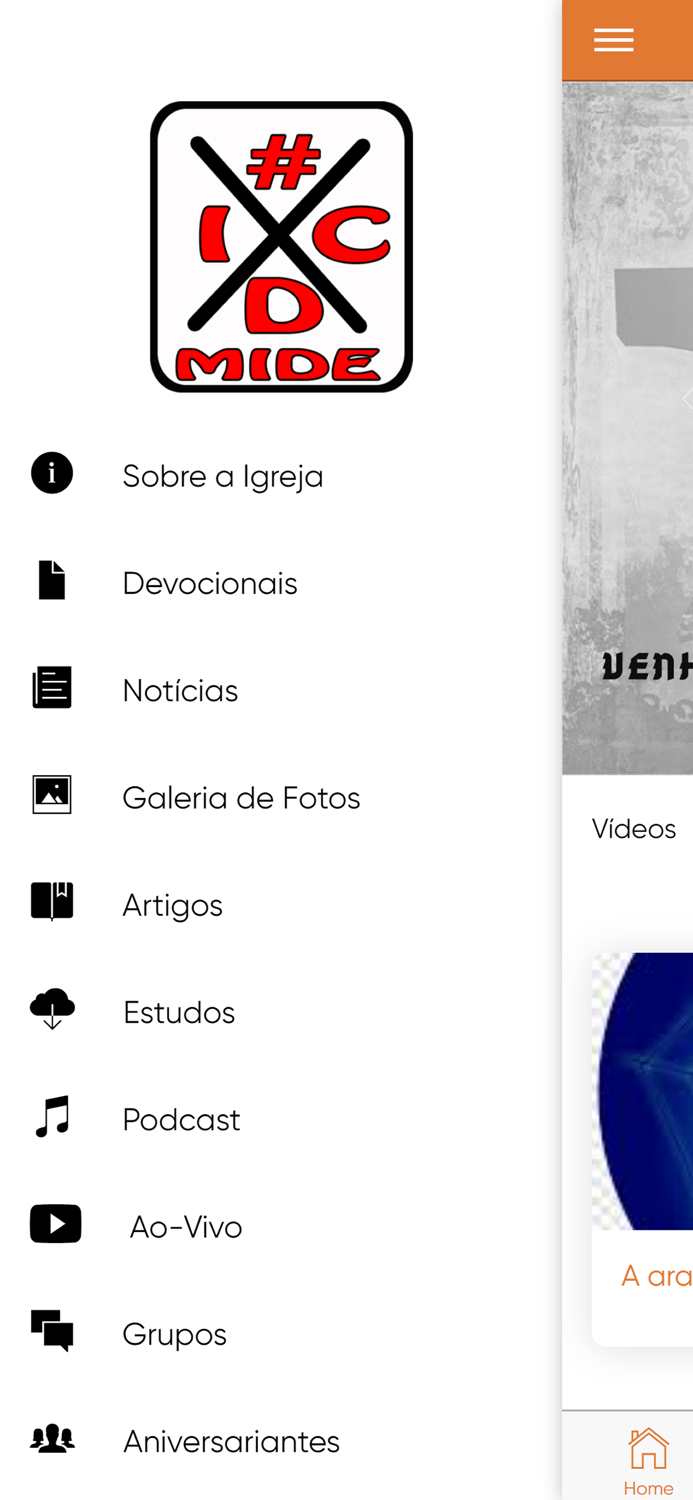
Task: Select Artigos from the drawer
Action: click(x=280, y=904)
